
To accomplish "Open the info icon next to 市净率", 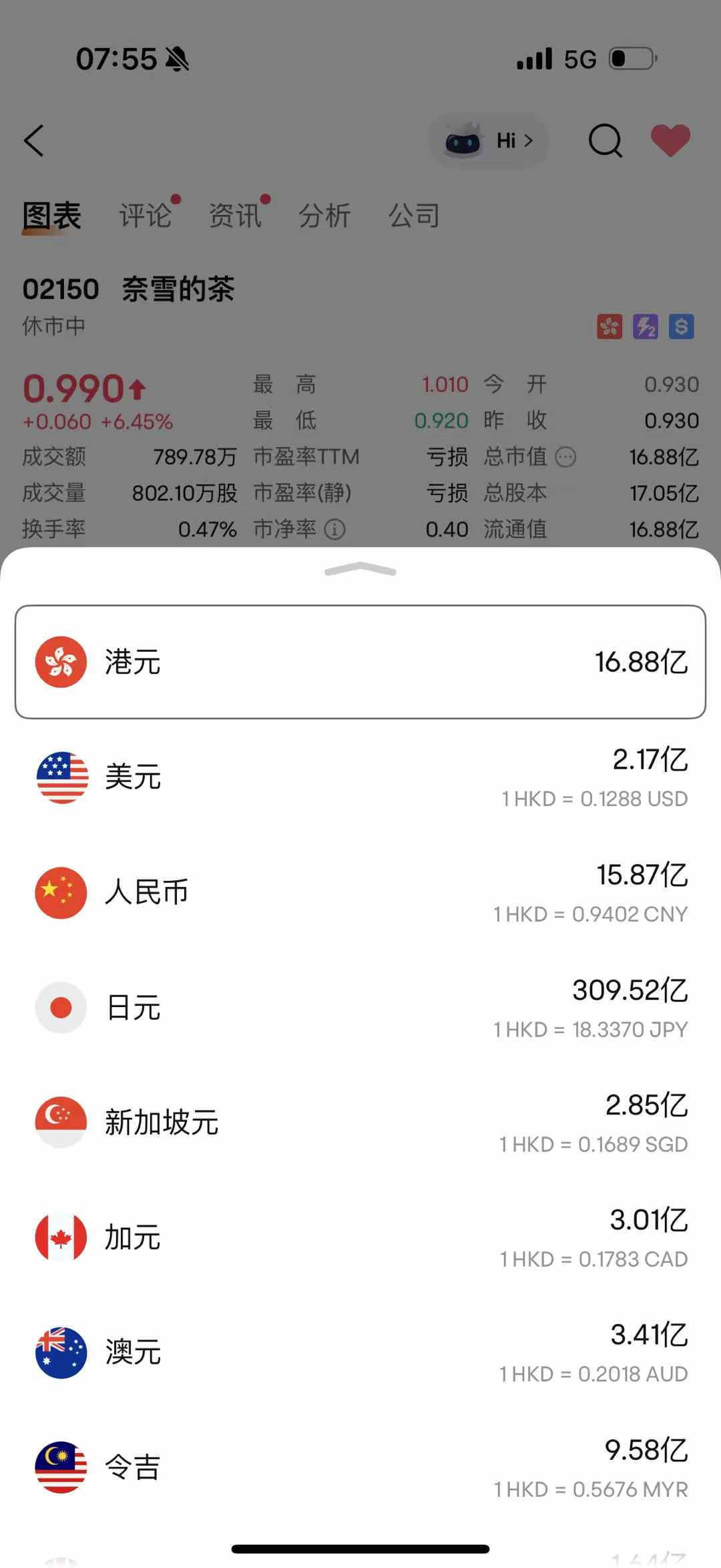I will coord(334,530).
